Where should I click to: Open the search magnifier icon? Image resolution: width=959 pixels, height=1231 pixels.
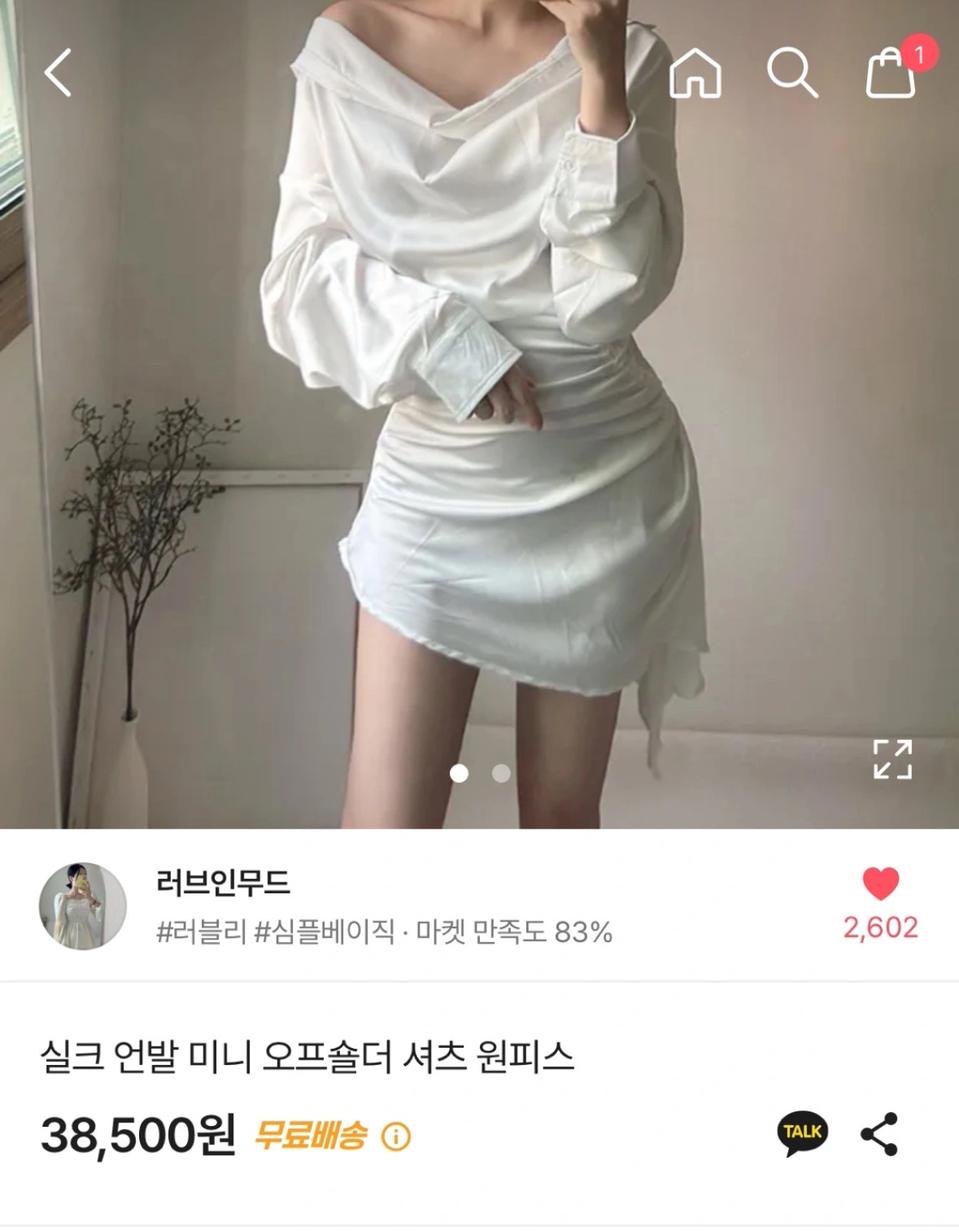coord(793,70)
